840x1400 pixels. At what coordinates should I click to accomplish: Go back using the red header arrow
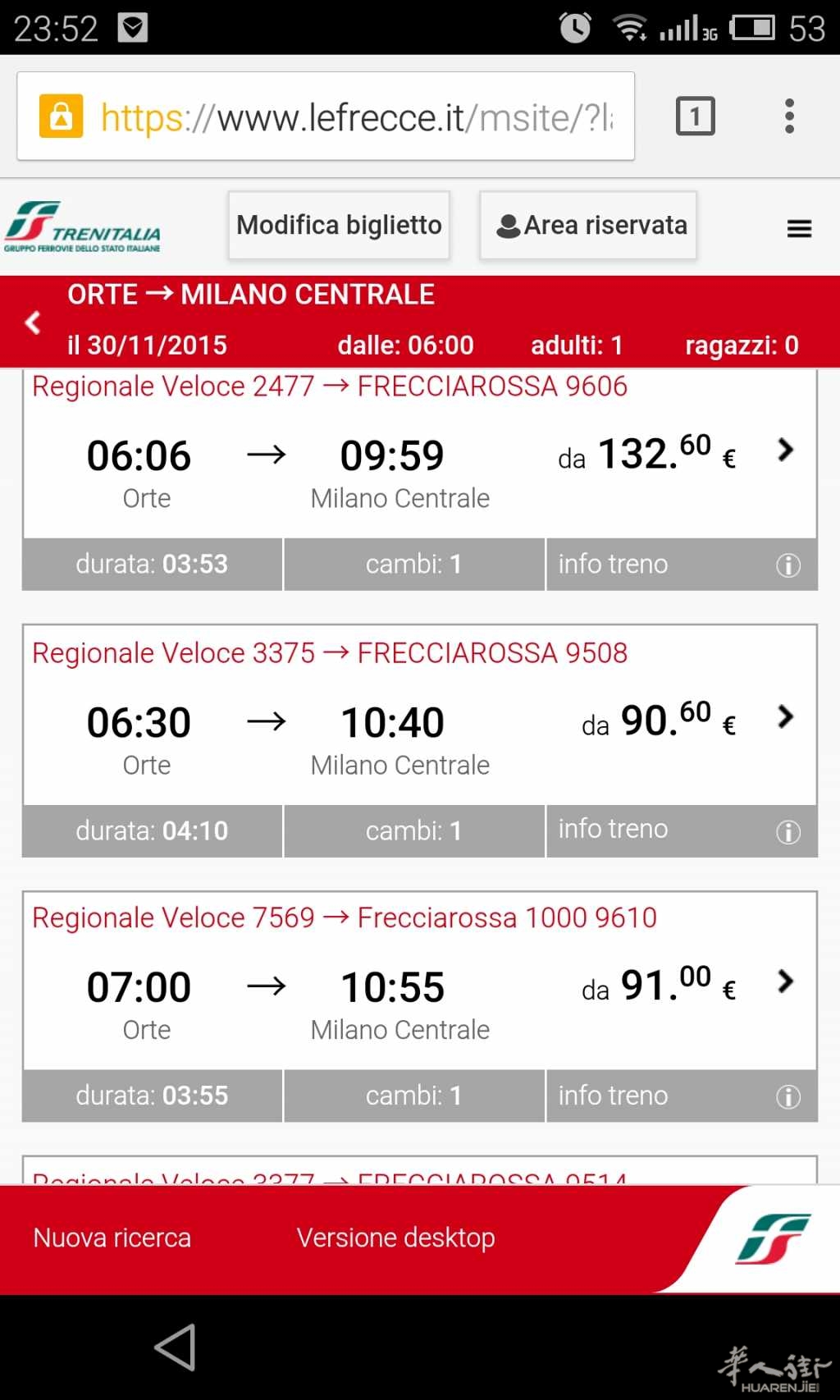[x=33, y=323]
